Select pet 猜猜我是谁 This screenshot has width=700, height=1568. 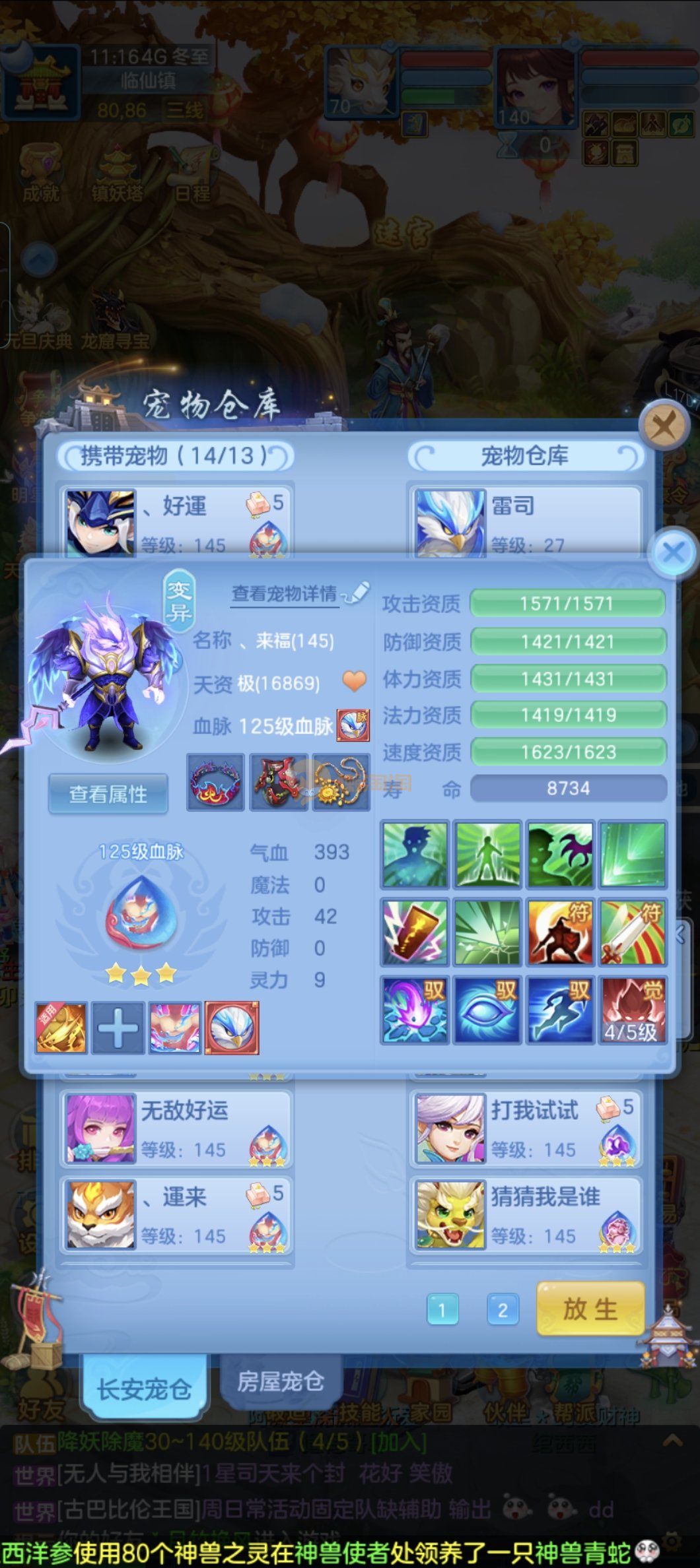525,1215
